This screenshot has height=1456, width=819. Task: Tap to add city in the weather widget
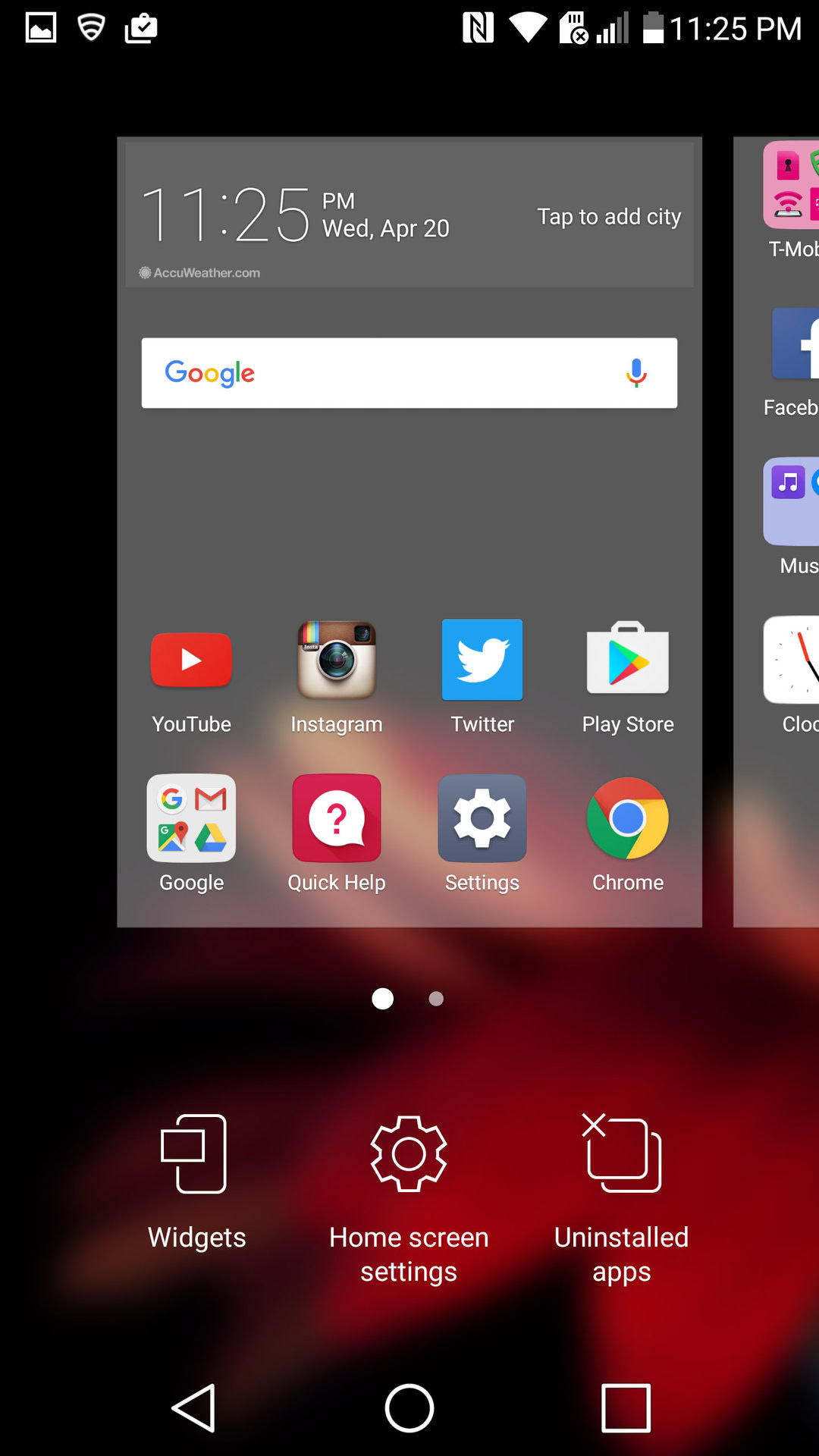[609, 217]
